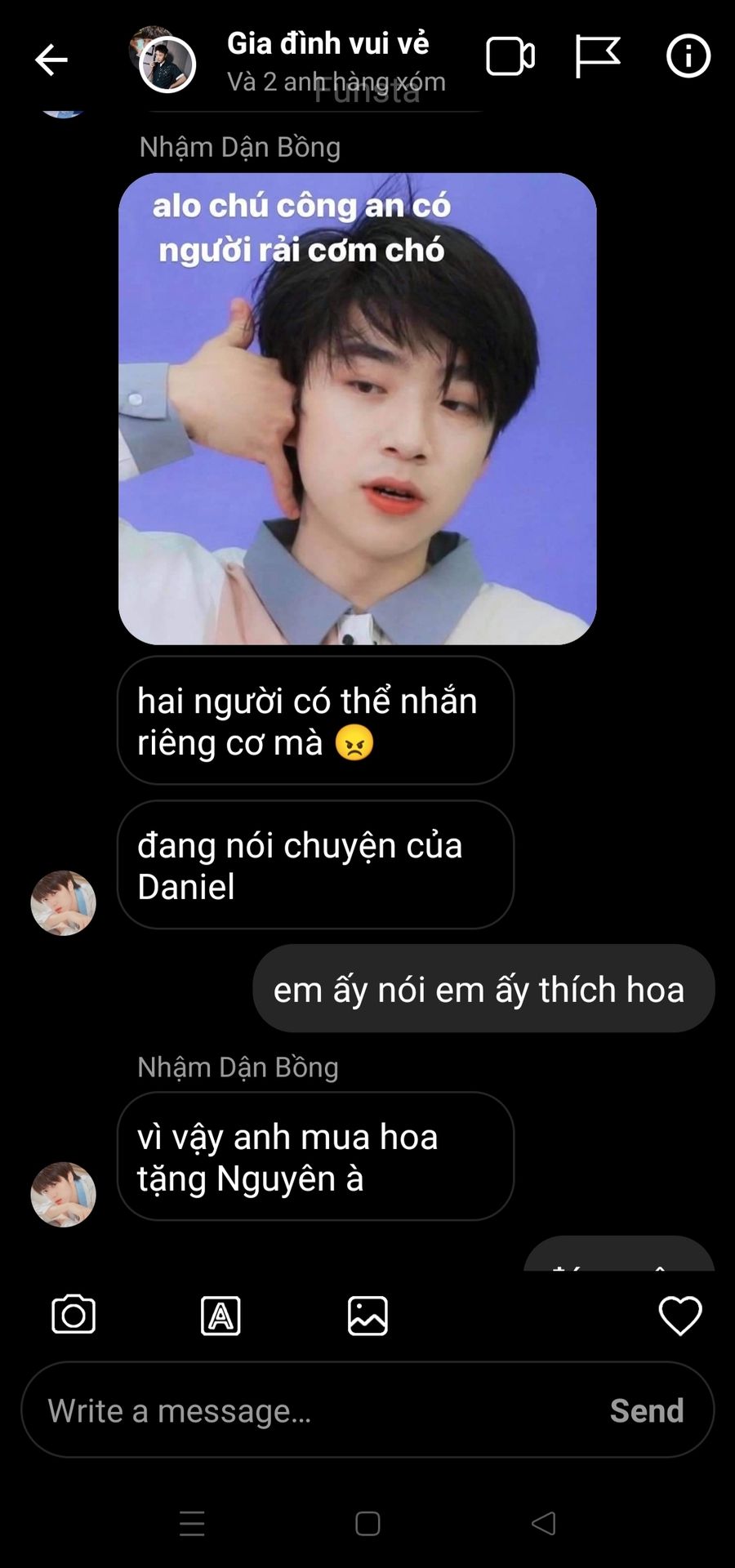735x1568 pixels.
Task: Send a heart reaction
Action: pos(679,1316)
